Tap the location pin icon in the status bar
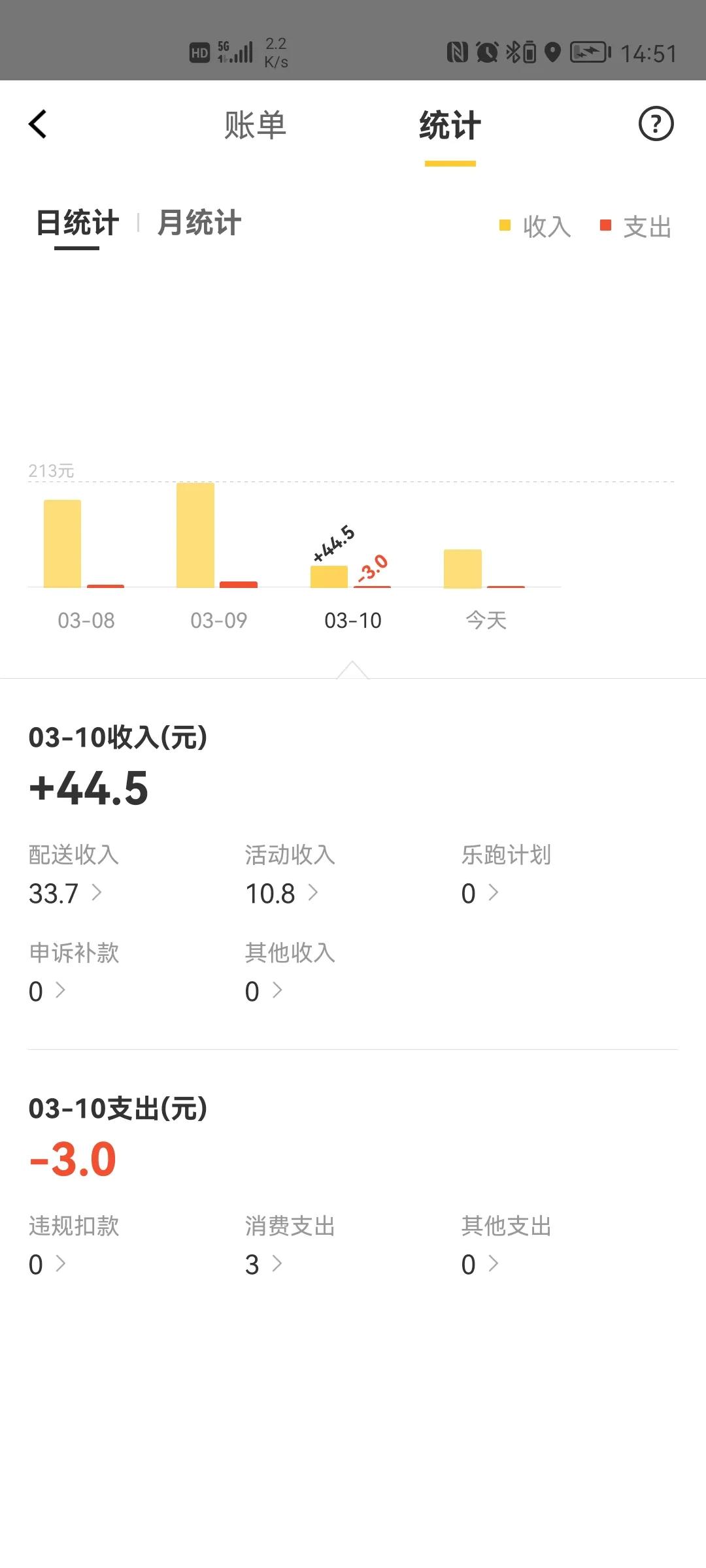The width and height of the screenshot is (706, 1568). tap(553, 50)
